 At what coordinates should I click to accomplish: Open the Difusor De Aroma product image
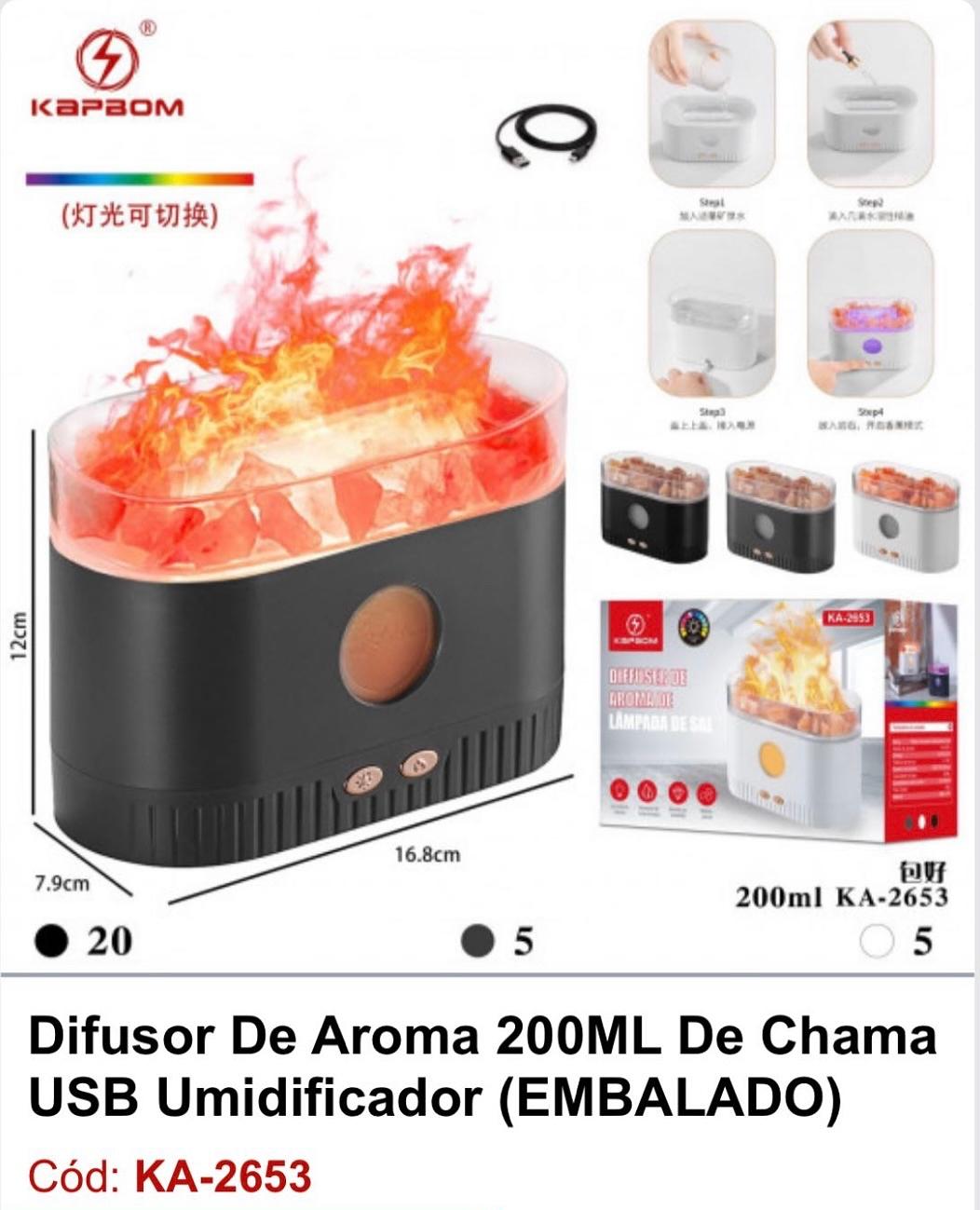pyautogui.click(x=489, y=484)
